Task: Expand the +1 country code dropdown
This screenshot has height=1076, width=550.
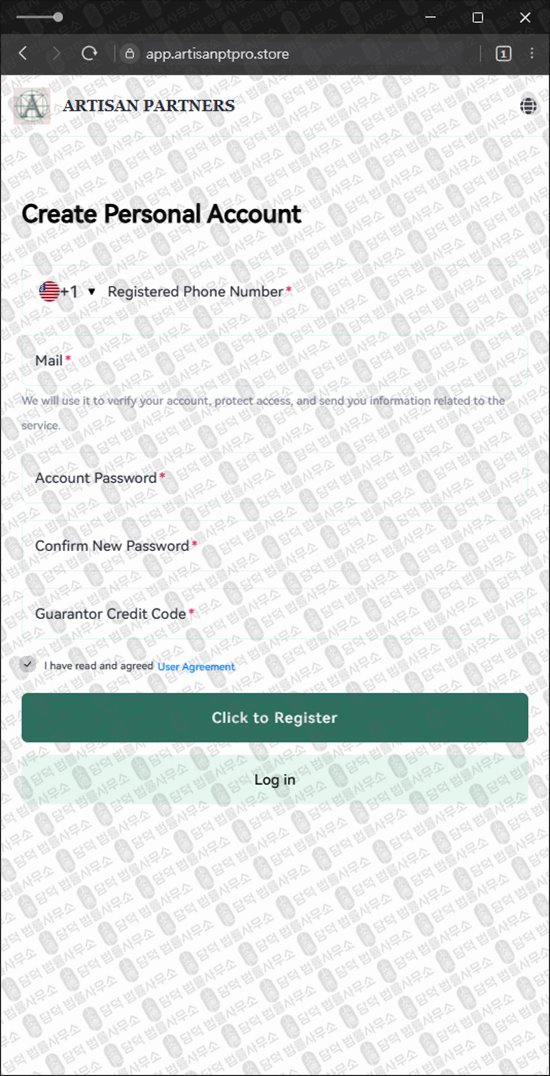Action: pos(67,292)
